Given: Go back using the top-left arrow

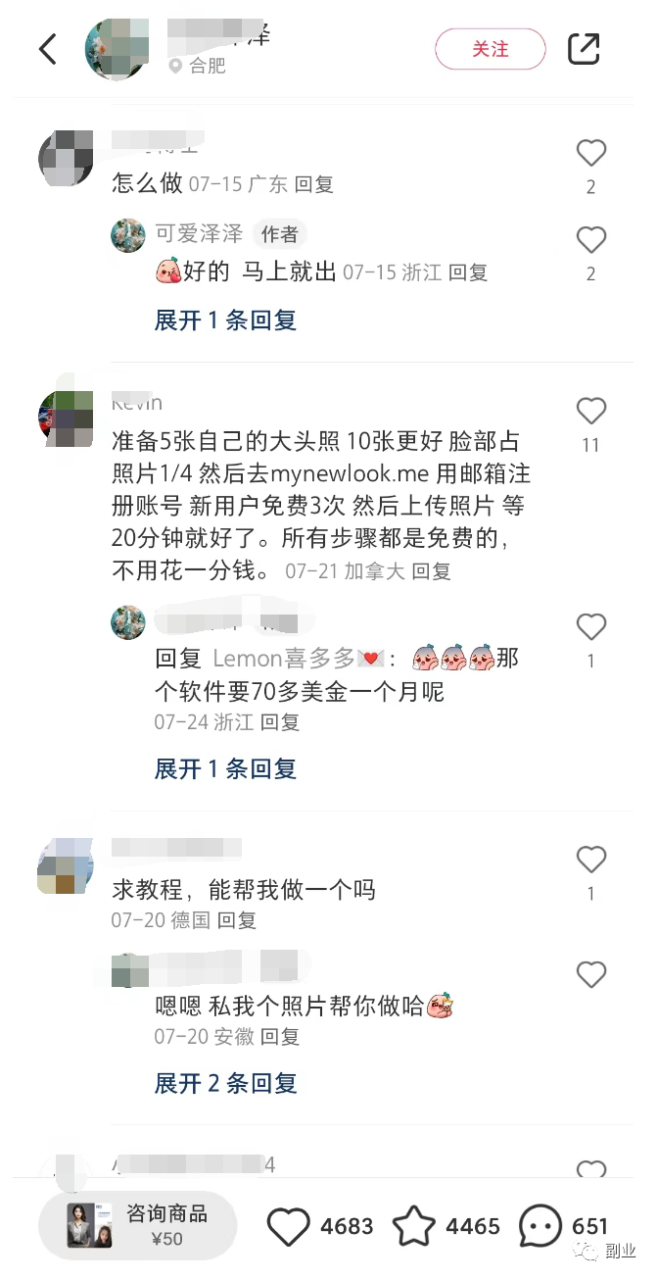Looking at the screenshot, I should pyautogui.click(x=47, y=48).
